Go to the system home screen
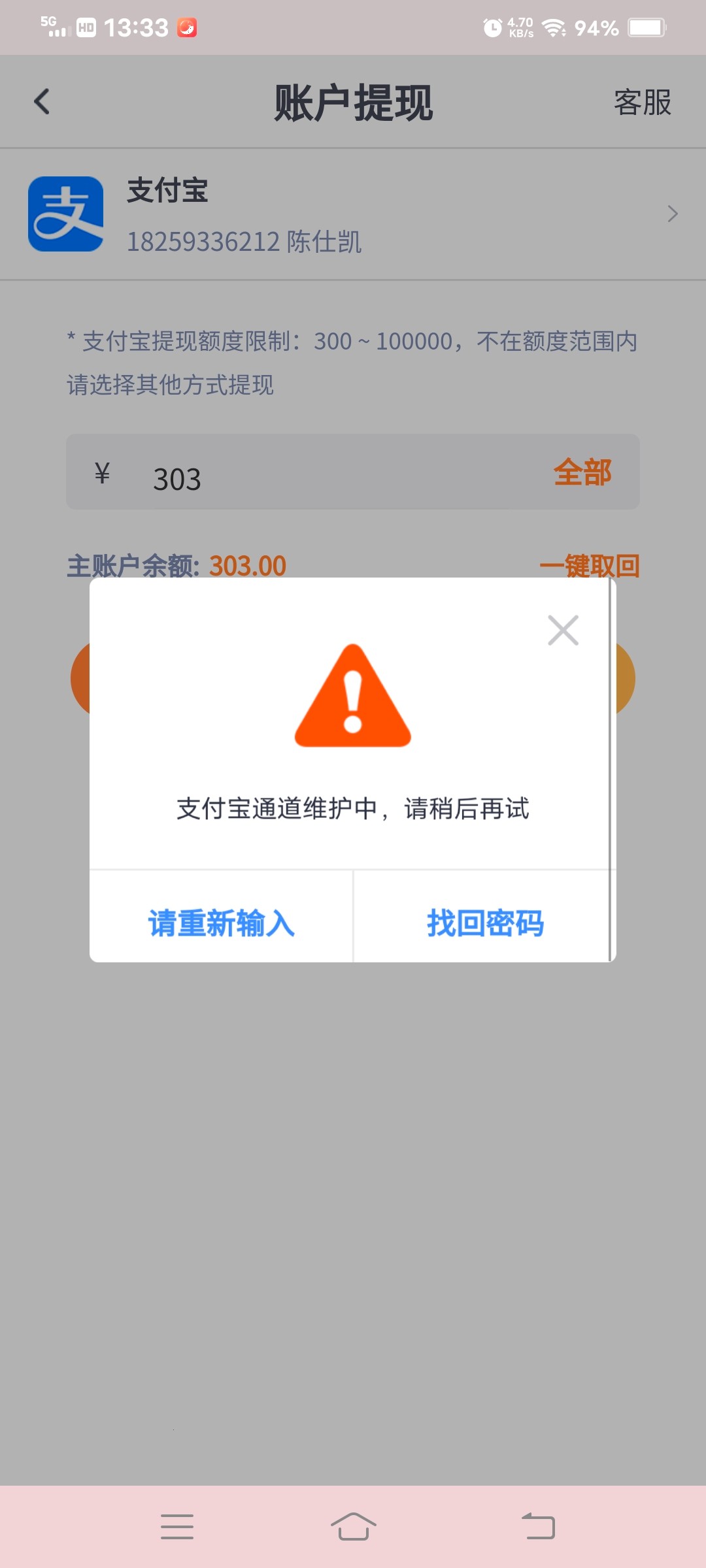 click(353, 1527)
